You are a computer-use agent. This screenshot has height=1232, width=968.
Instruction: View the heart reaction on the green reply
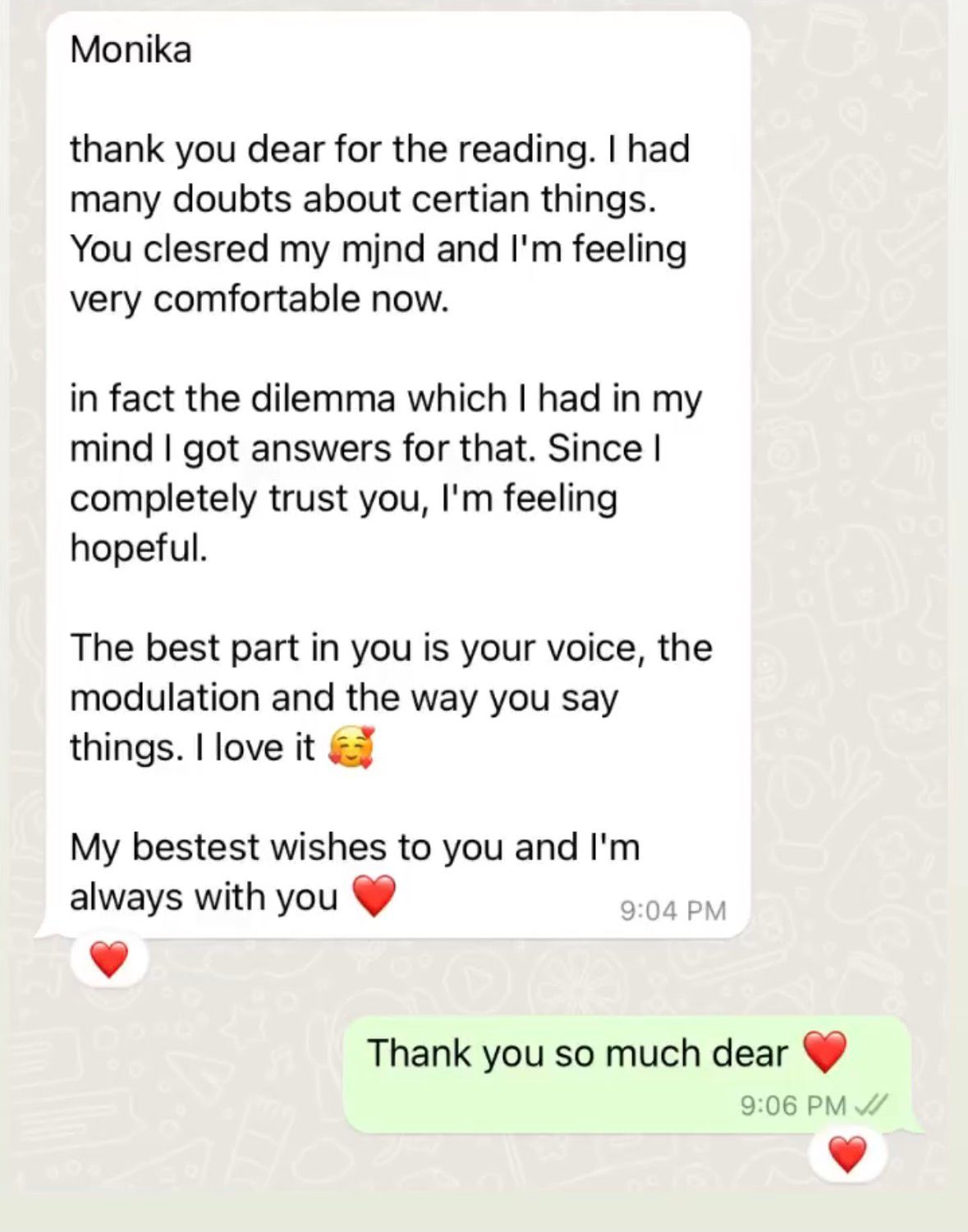click(x=846, y=1155)
